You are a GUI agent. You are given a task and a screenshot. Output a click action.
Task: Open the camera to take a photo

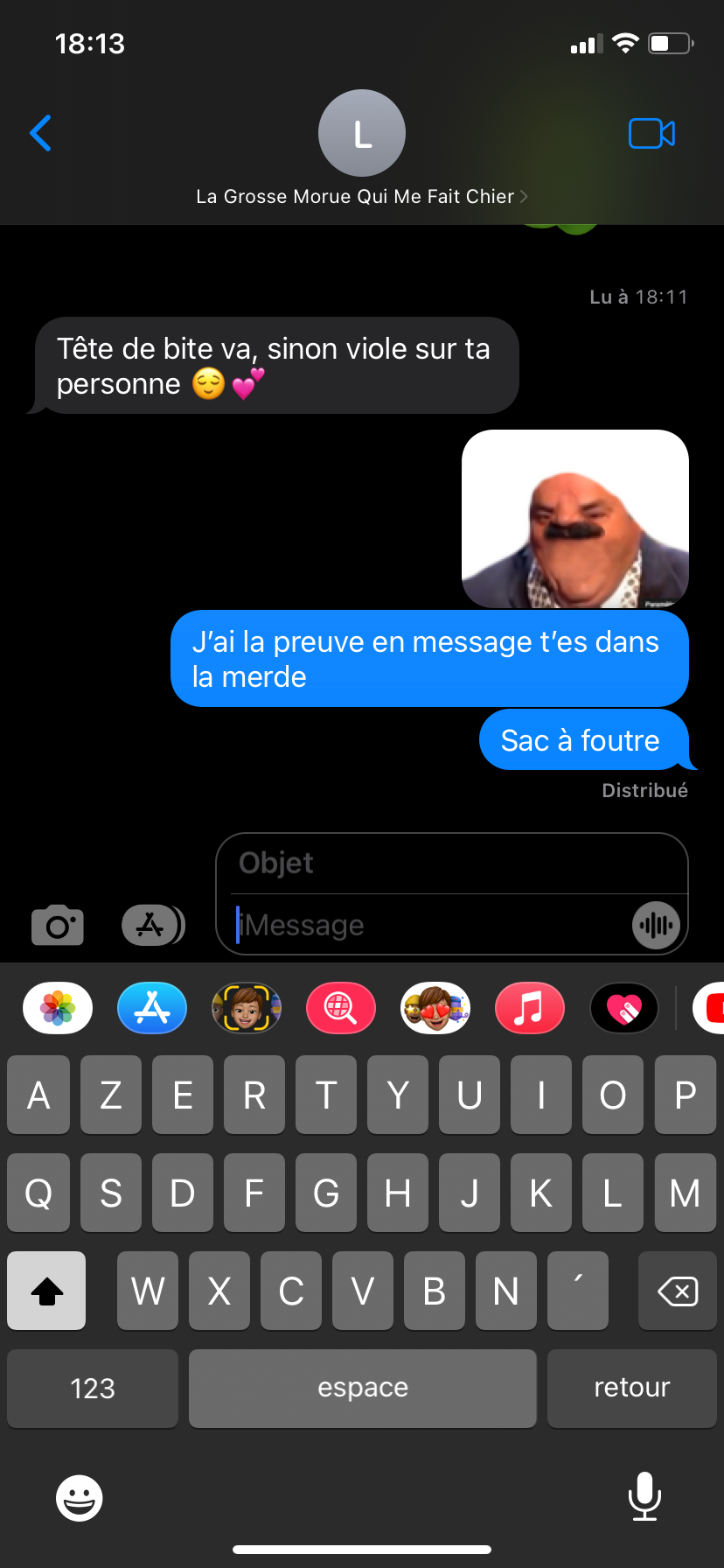click(x=58, y=925)
